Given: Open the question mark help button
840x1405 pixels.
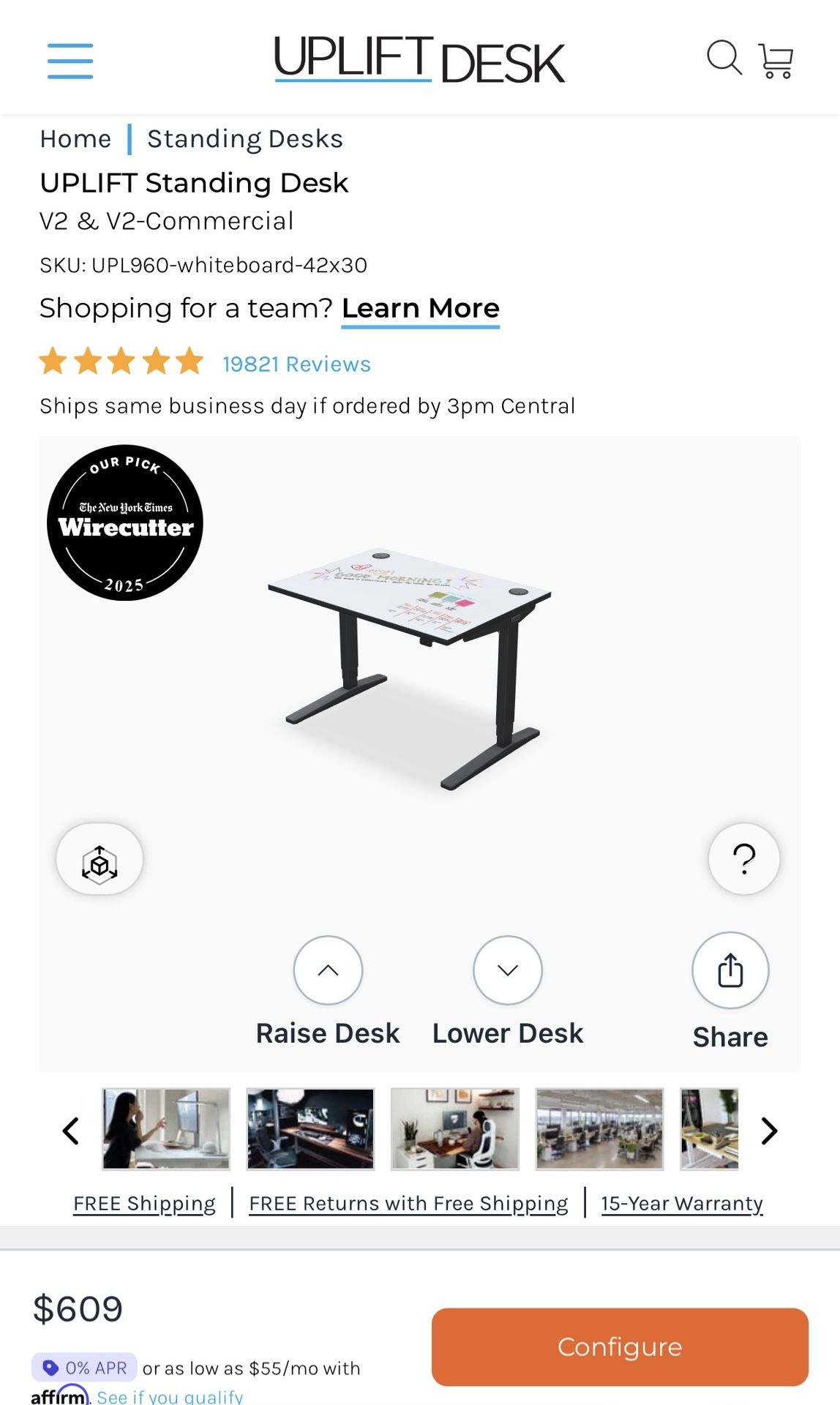Looking at the screenshot, I should [744, 859].
